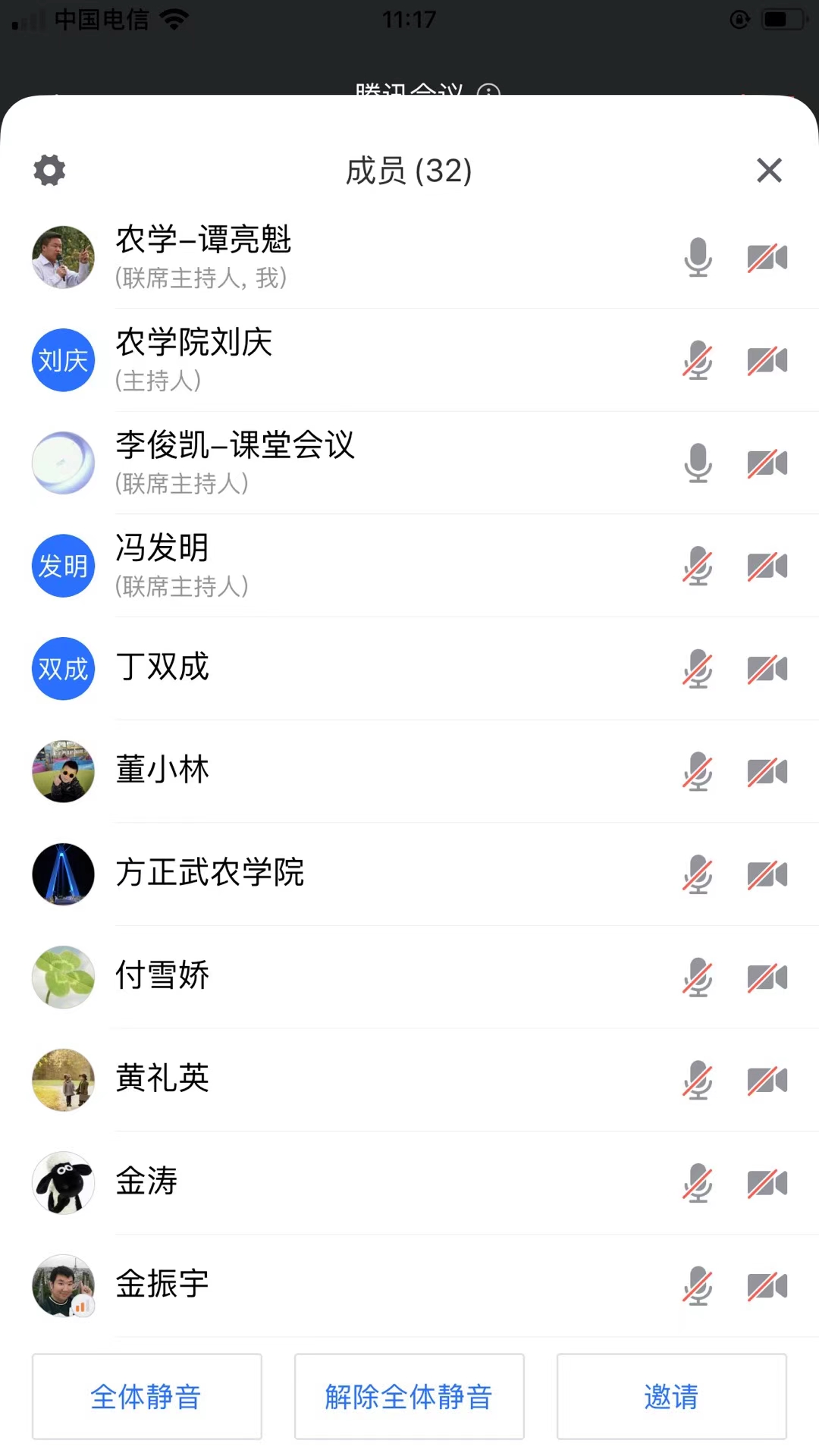Open the member list settings gear
The width and height of the screenshot is (819, 1456).
click(49, 170)
